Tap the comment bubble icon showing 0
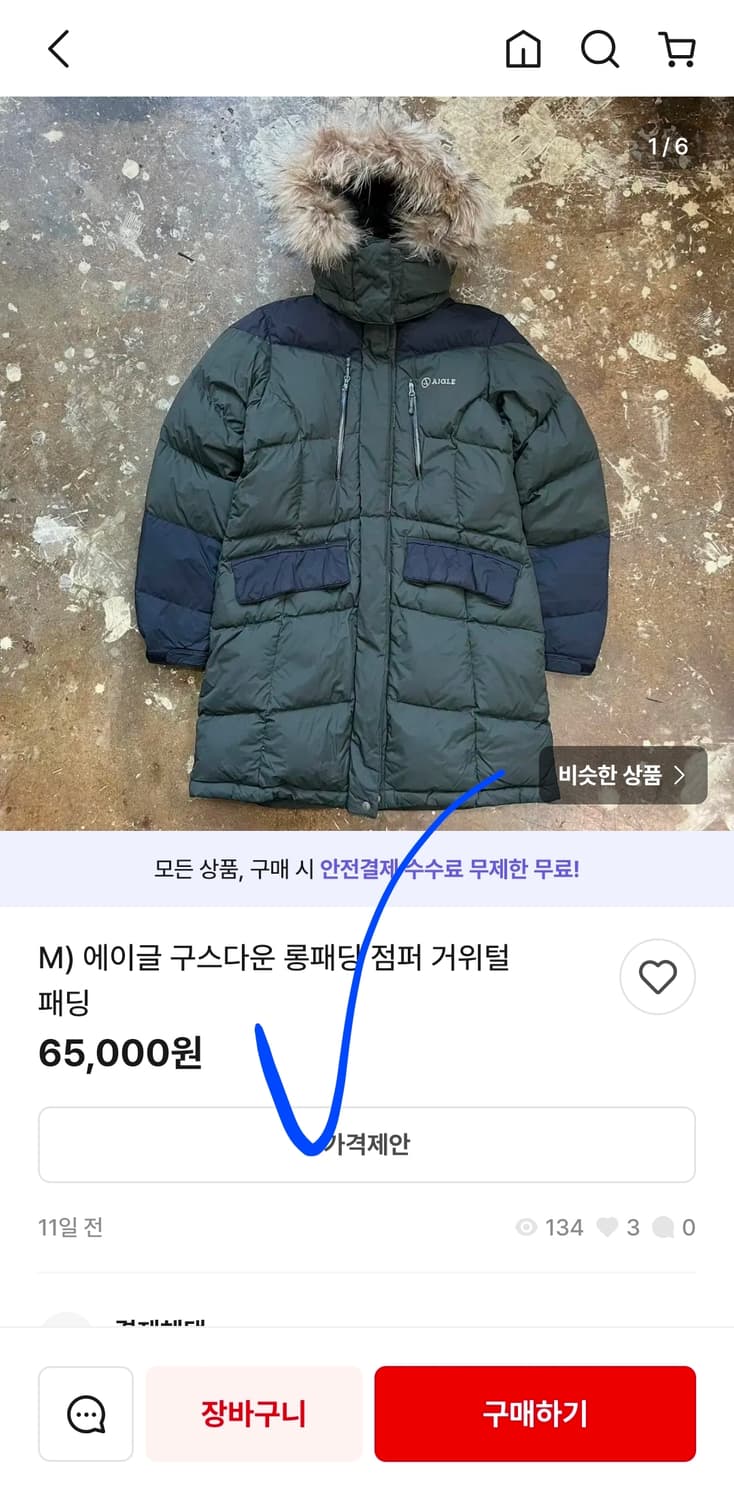 pyautogui.click(x=666, y=1228)
